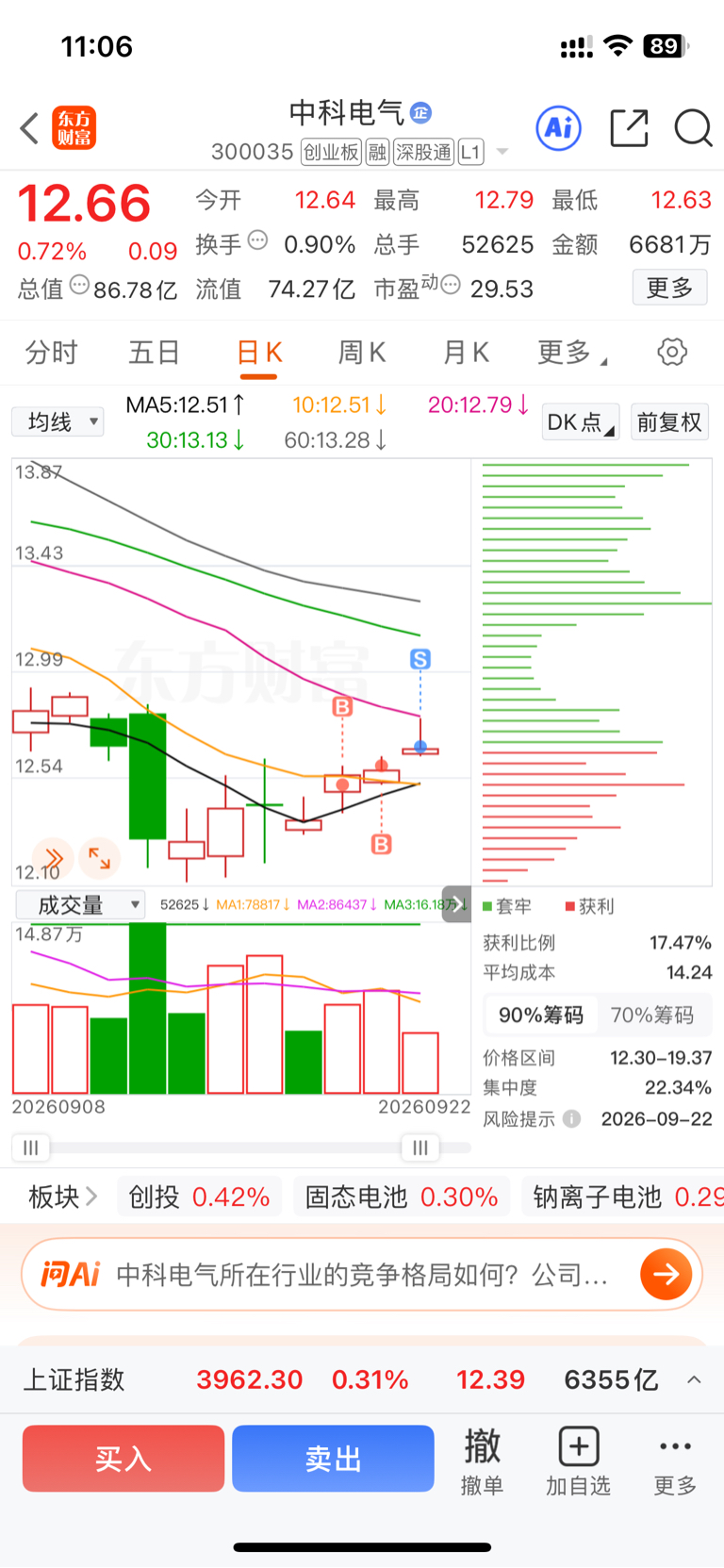The width and height of the screenshot is (724, 1568).
Task: Open stock search magnifier
Action: point(693,127)
